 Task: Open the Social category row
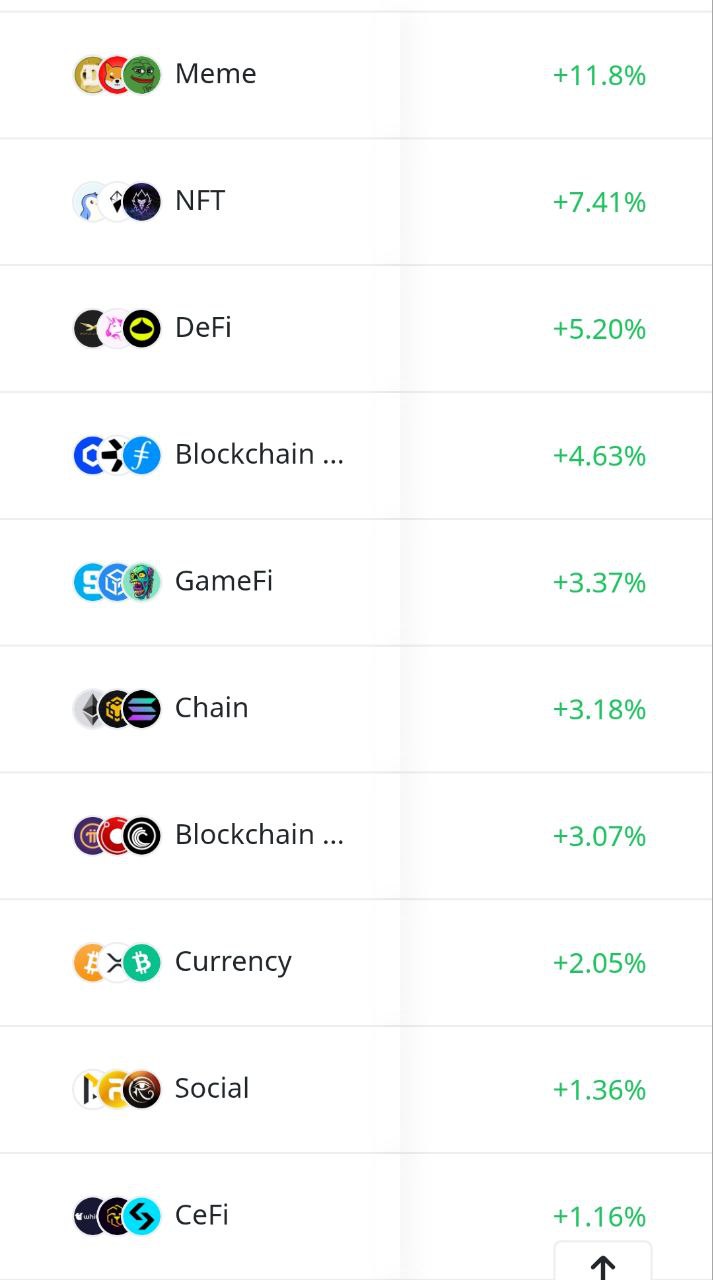click(x=211, y=1088)
